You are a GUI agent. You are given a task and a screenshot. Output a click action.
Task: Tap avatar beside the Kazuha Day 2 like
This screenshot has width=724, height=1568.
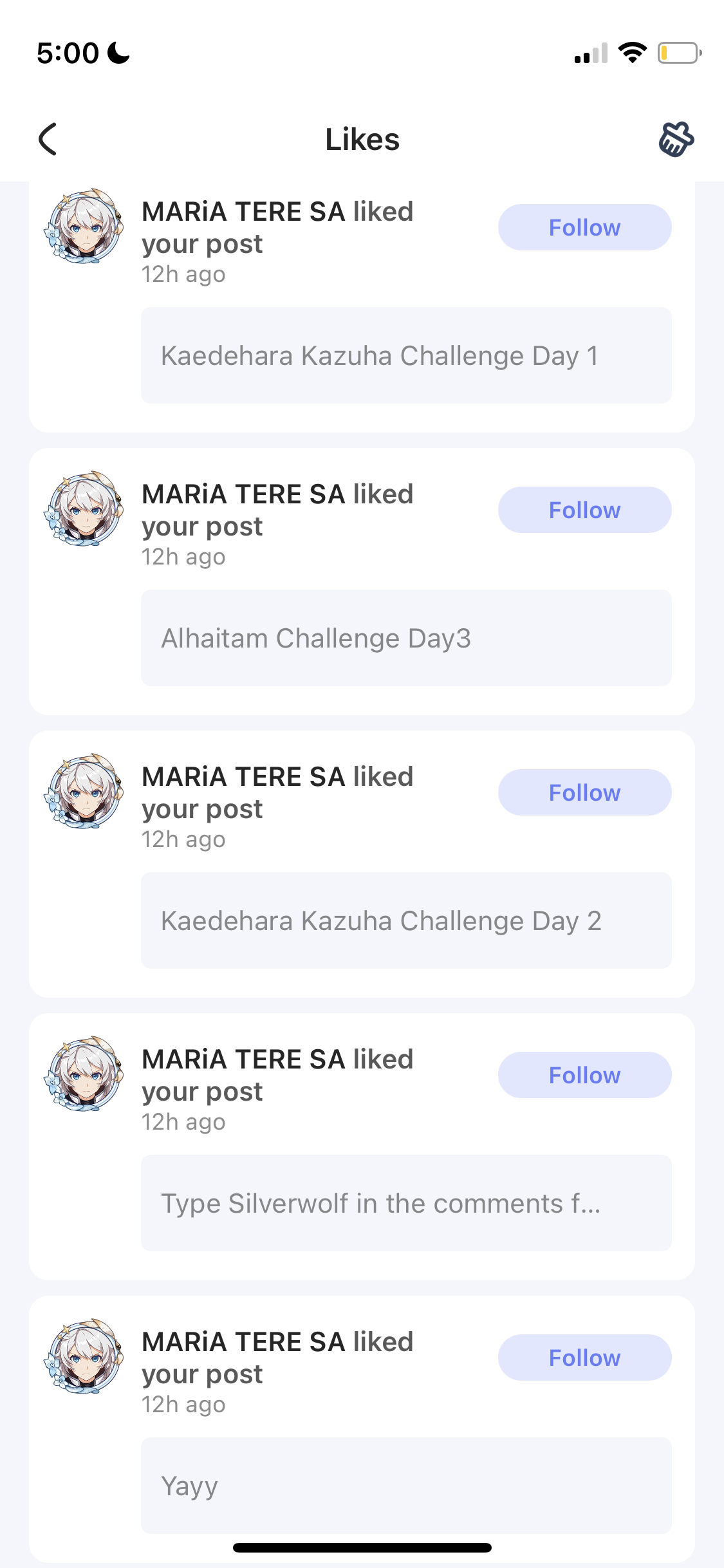(84, 792)
